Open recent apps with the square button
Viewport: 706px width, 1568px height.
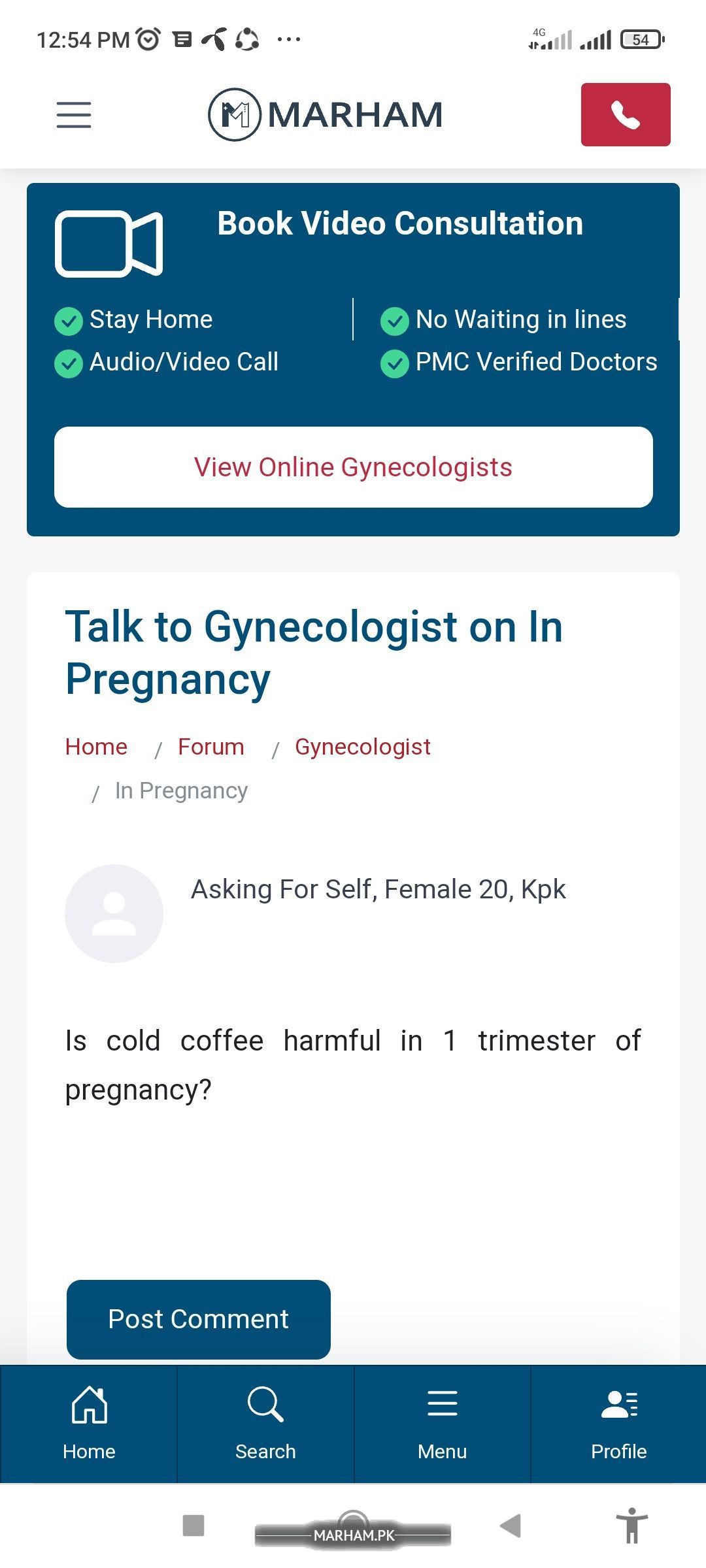click(x=193, y=1526)
